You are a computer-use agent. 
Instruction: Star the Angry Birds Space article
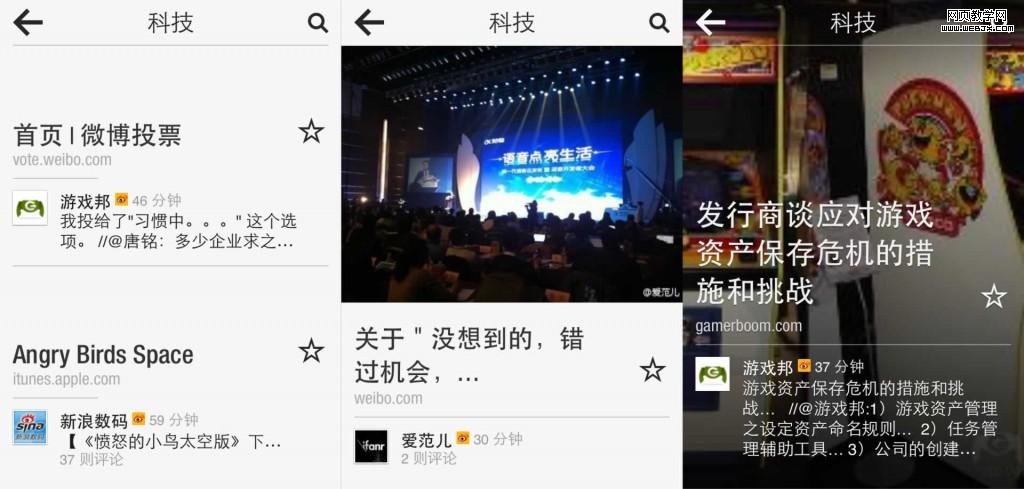(x=311, y=351)
